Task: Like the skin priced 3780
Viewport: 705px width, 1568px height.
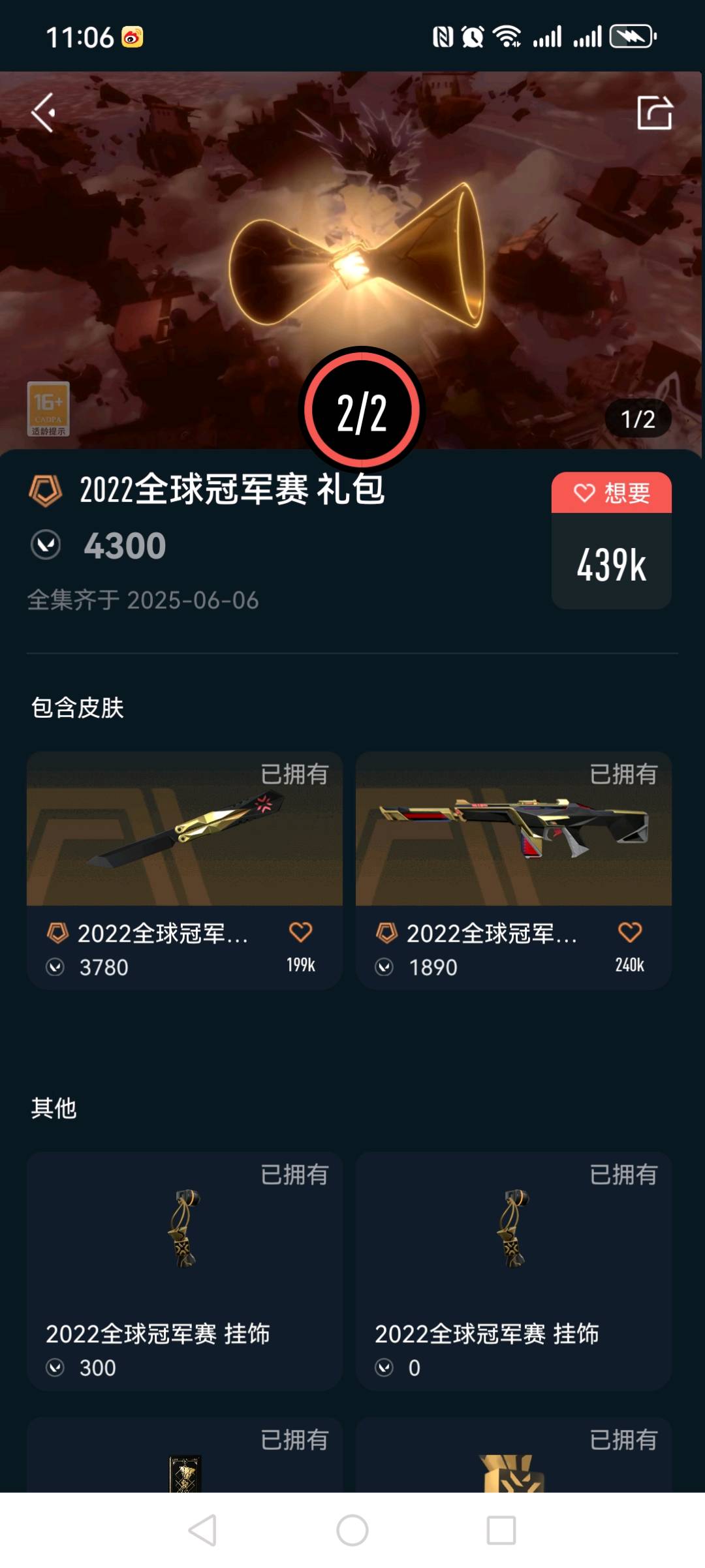Action: point(300,933)
